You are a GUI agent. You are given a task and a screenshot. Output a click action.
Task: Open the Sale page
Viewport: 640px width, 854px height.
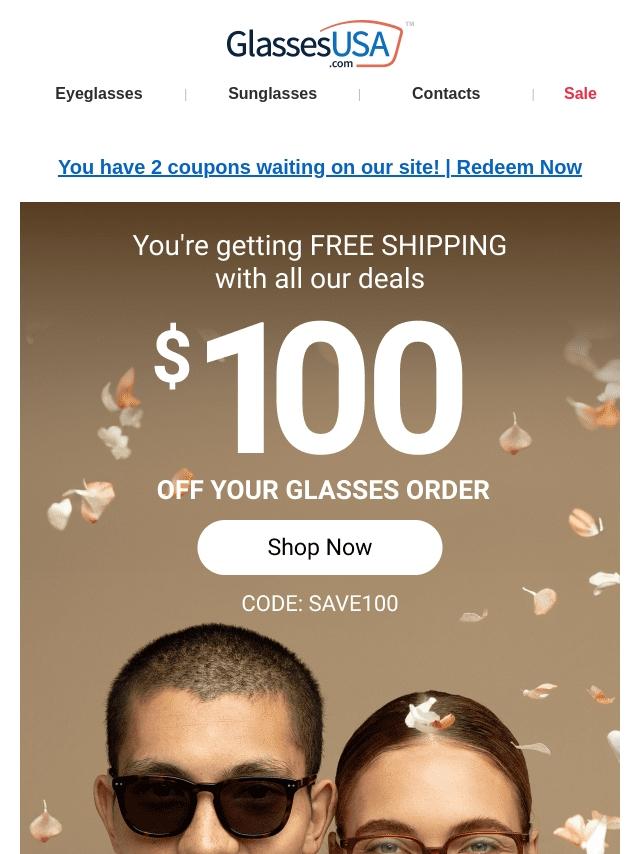(x=580, y=93)
